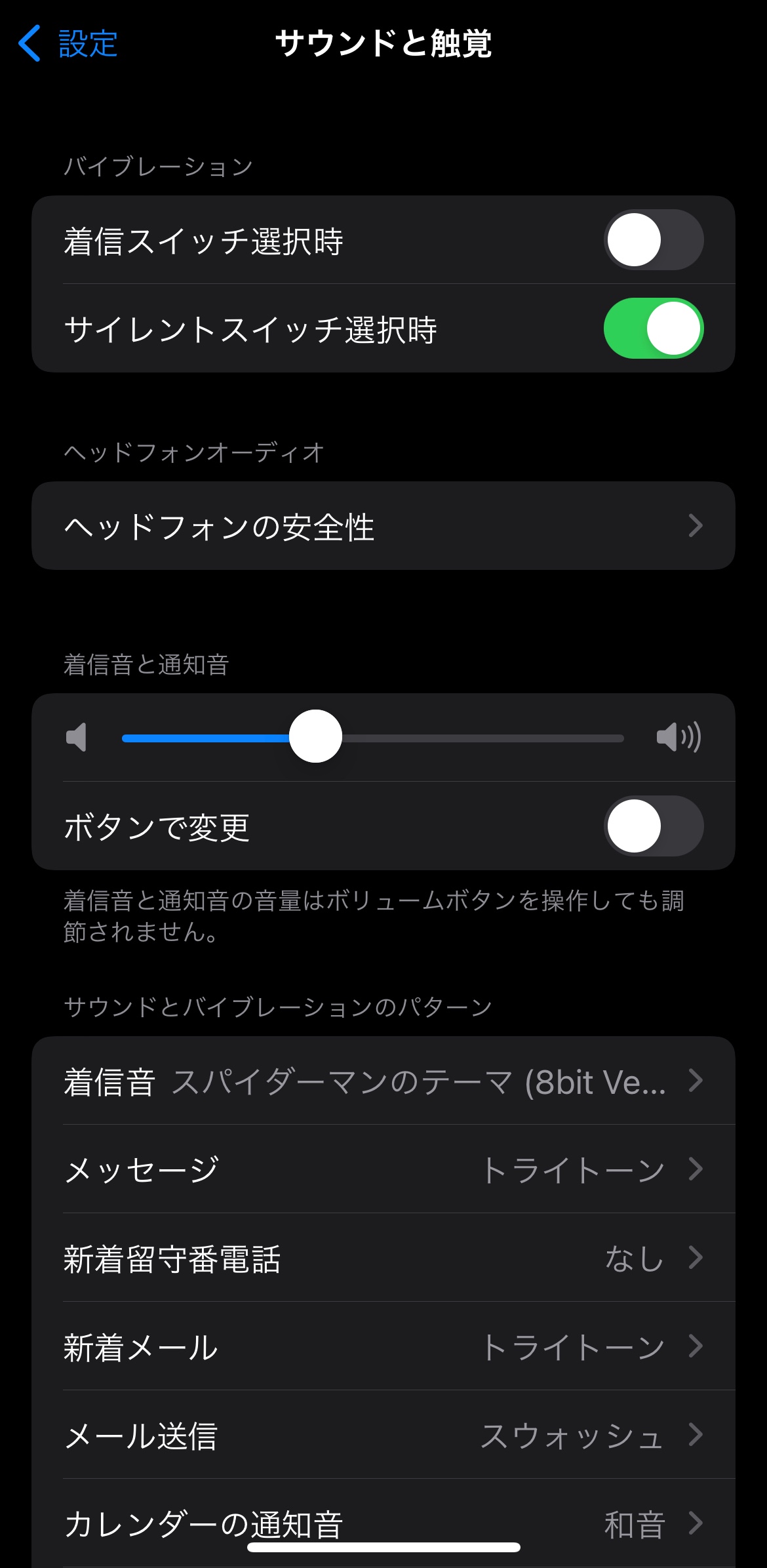Go back to 設定
Viewport: 767px width, 1568px height.
coord(69,44)
